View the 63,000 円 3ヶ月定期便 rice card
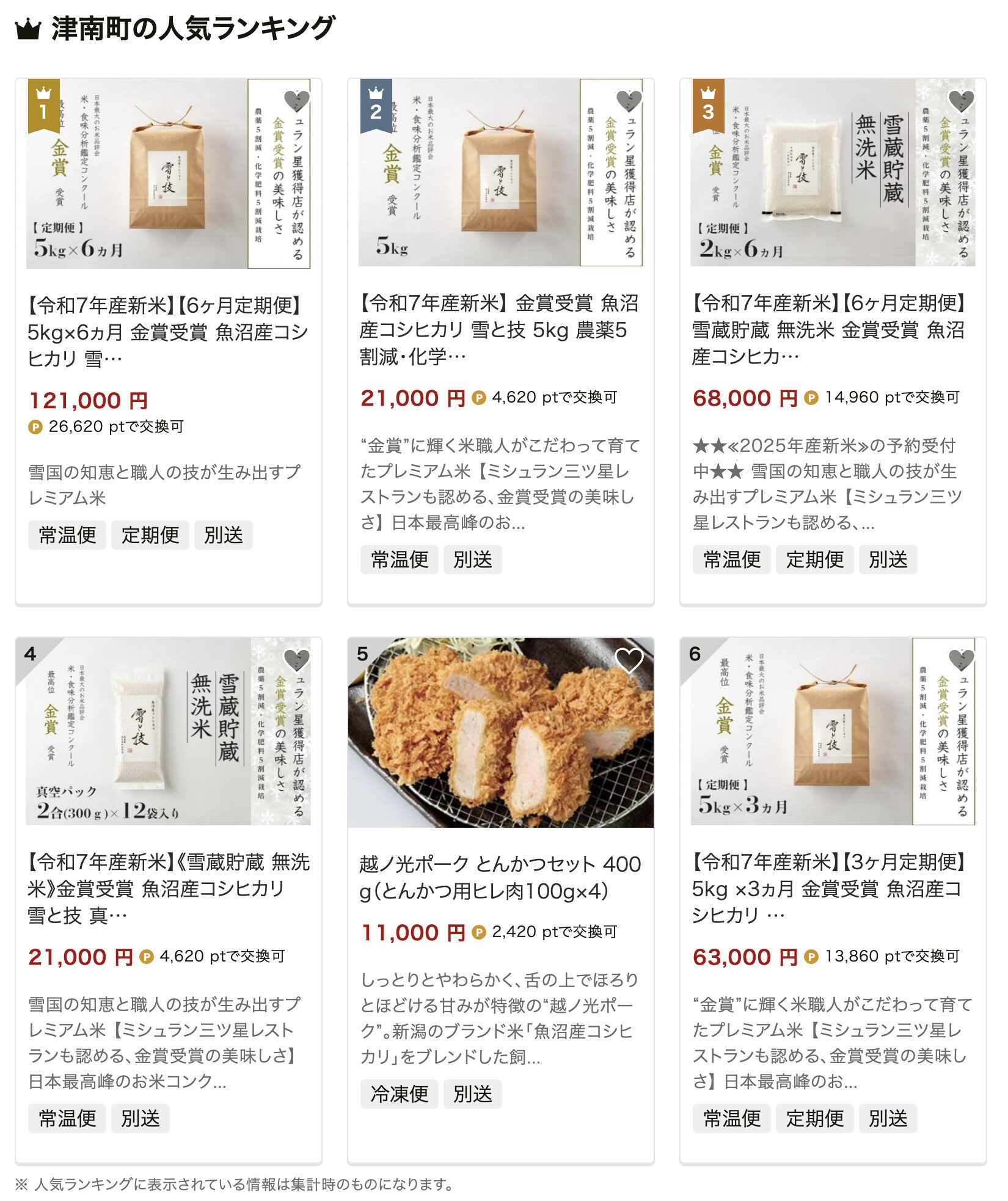 [832, 888]
